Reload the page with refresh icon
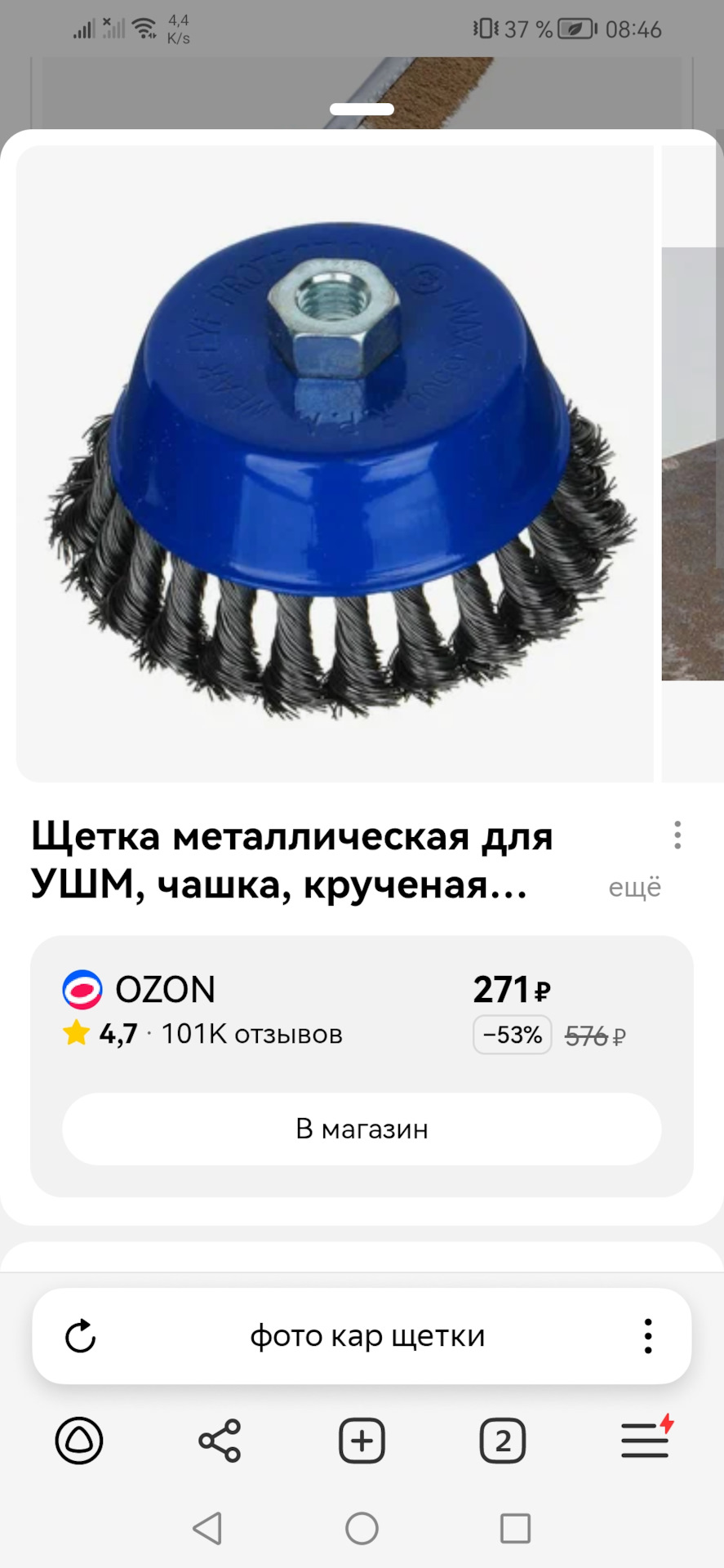This screenshot has height=1568, width=724. tap(81, 1337)
